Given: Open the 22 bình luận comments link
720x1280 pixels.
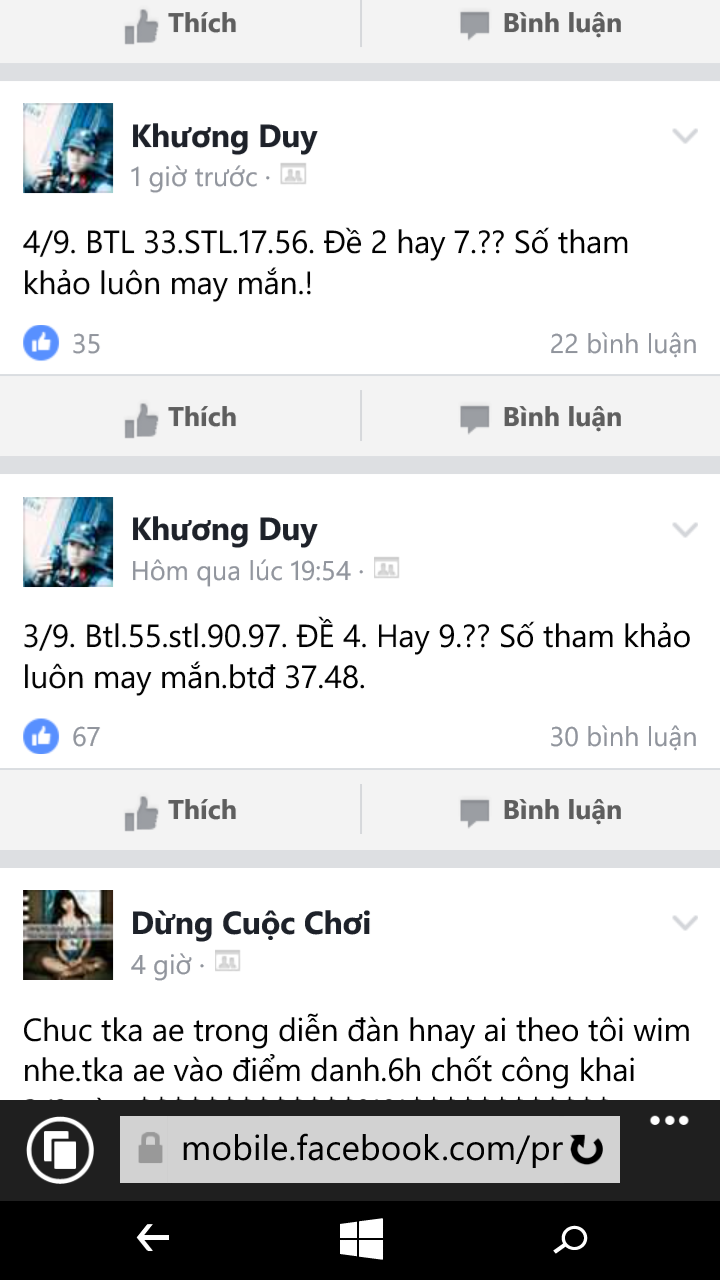Looking at the screenshot, I should coord(623,344).
